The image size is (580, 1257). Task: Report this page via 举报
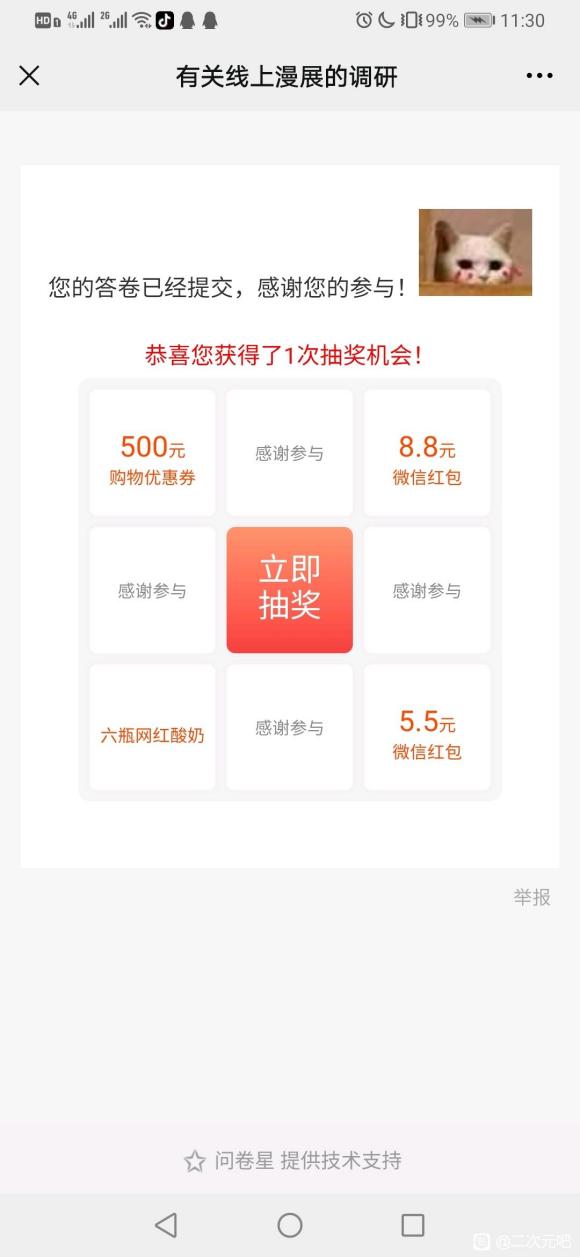pos(532,897)
